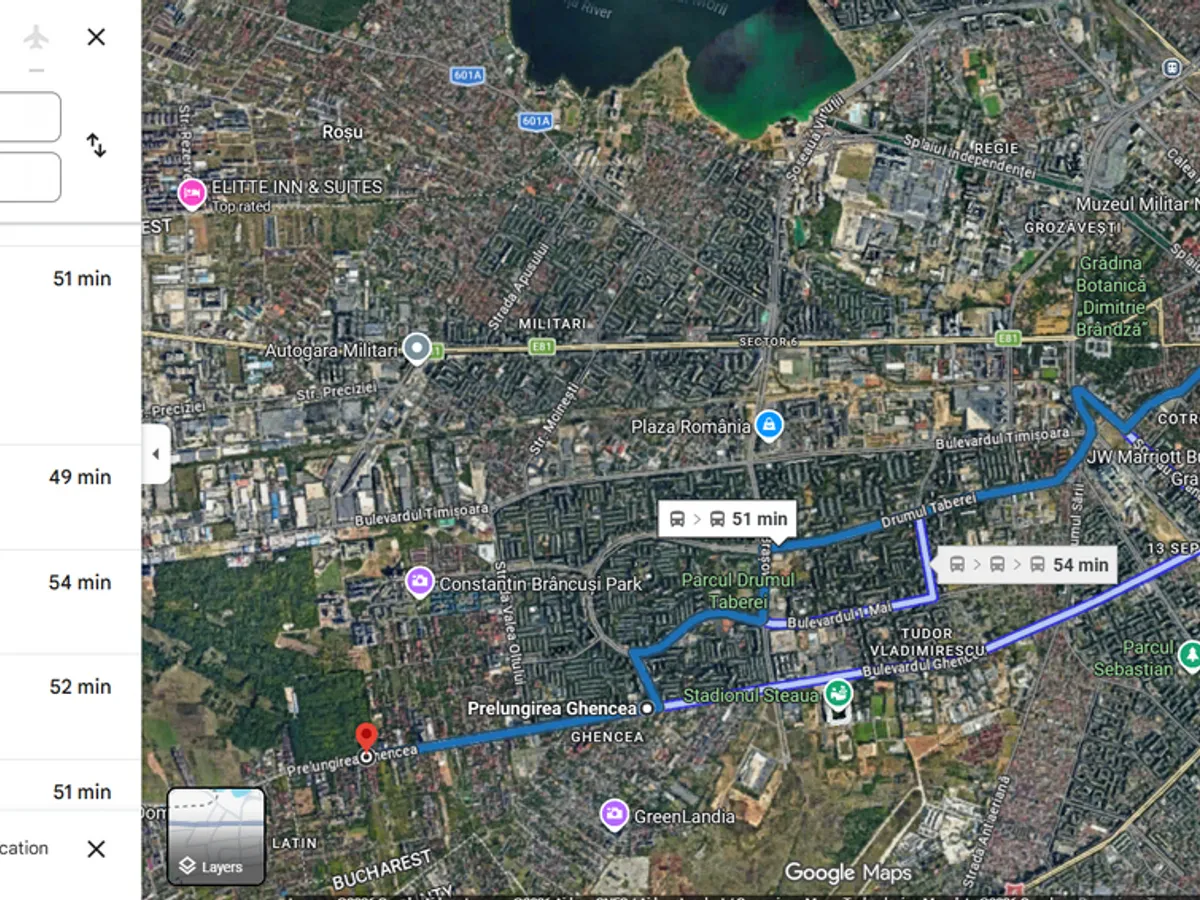Open the Layers map view switcher
The image size is (1200, 900).
coord(216,836)
